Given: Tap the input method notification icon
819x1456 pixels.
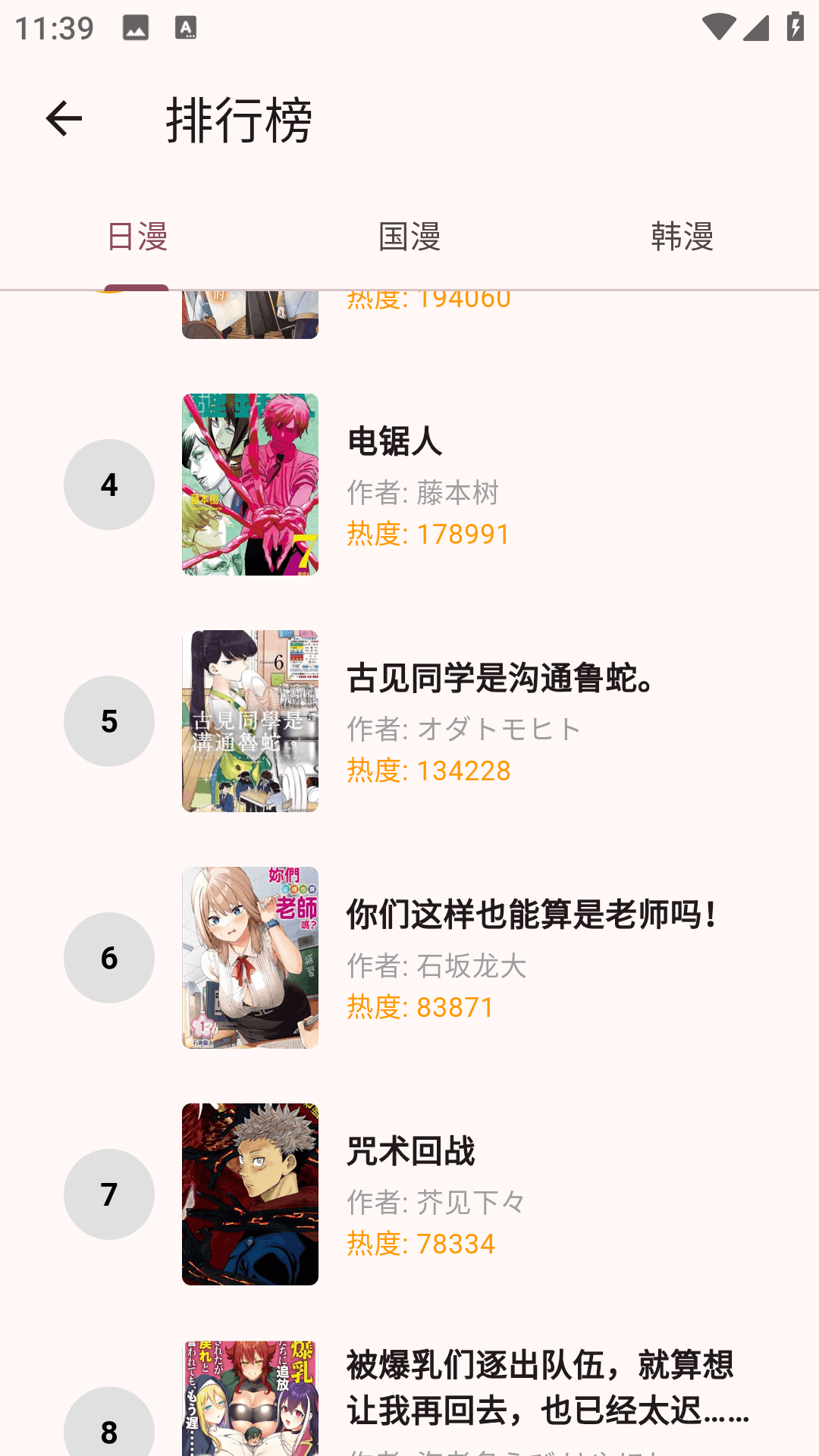Looking at the screenshot, I should pyautogui.click(x=187, y=28).
